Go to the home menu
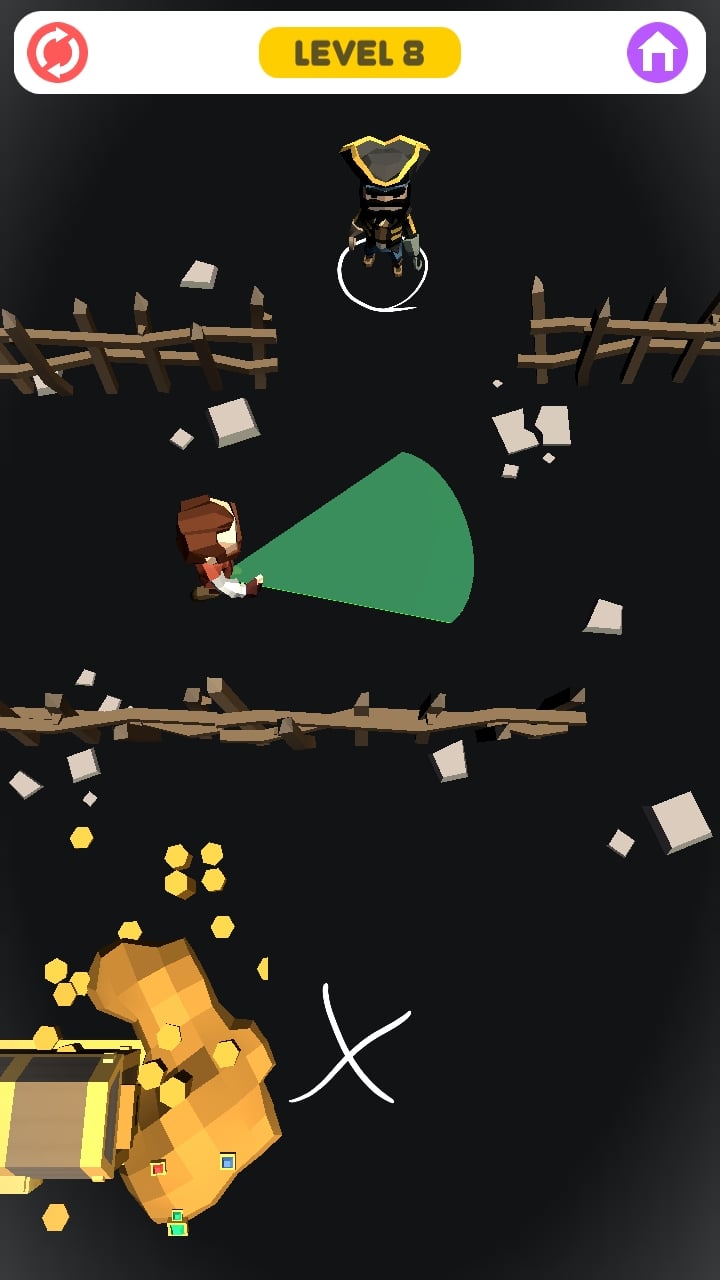The height and width of the screenshot is (1280, 720). pyautogui.click(x=658, y=52)
